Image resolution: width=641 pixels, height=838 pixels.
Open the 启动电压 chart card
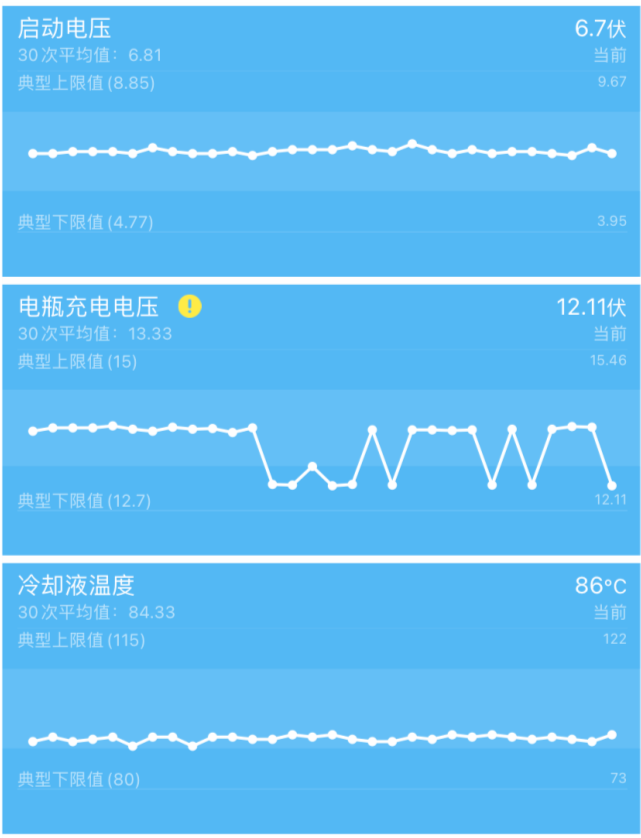click(320, 140)
